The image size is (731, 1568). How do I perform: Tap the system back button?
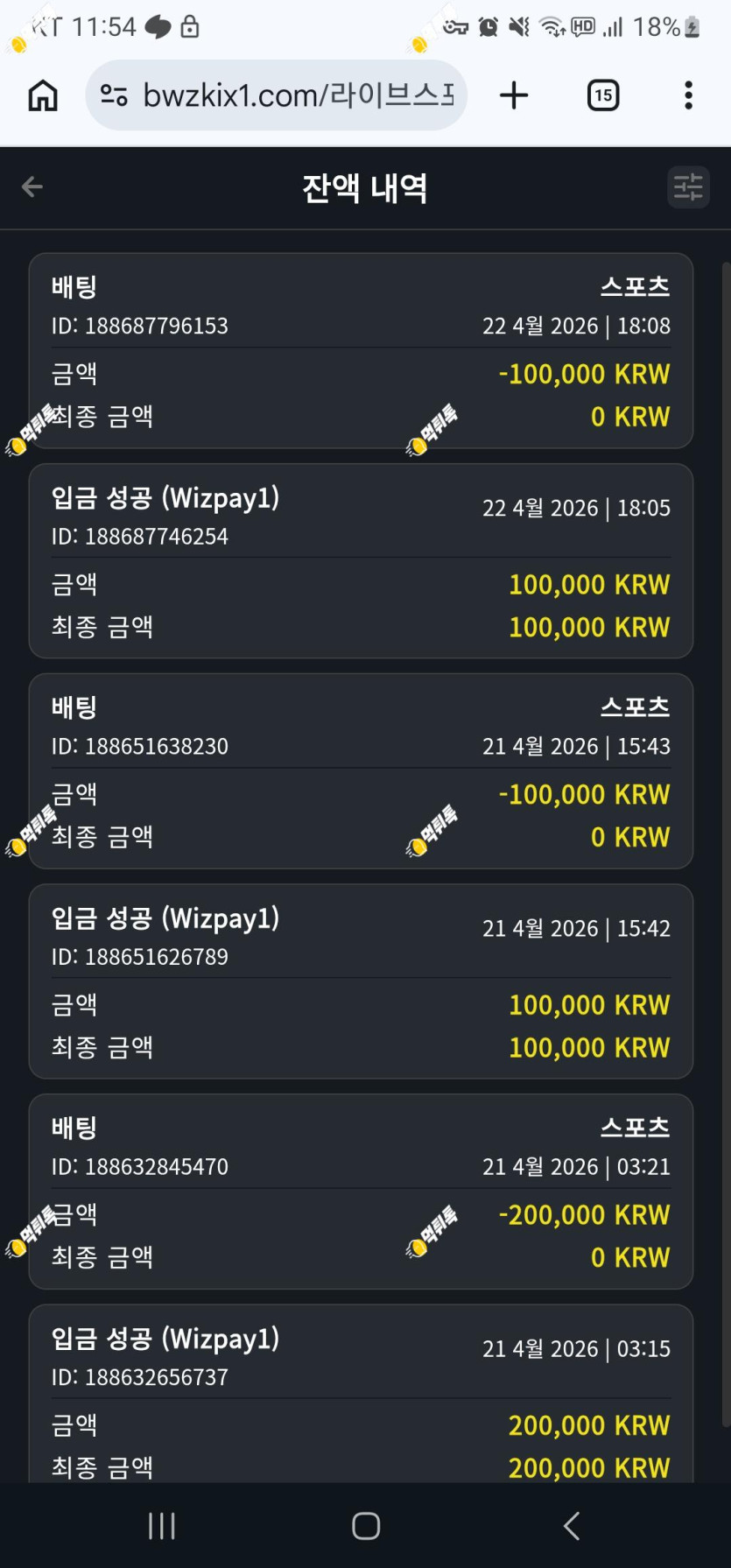point(571,1526)
